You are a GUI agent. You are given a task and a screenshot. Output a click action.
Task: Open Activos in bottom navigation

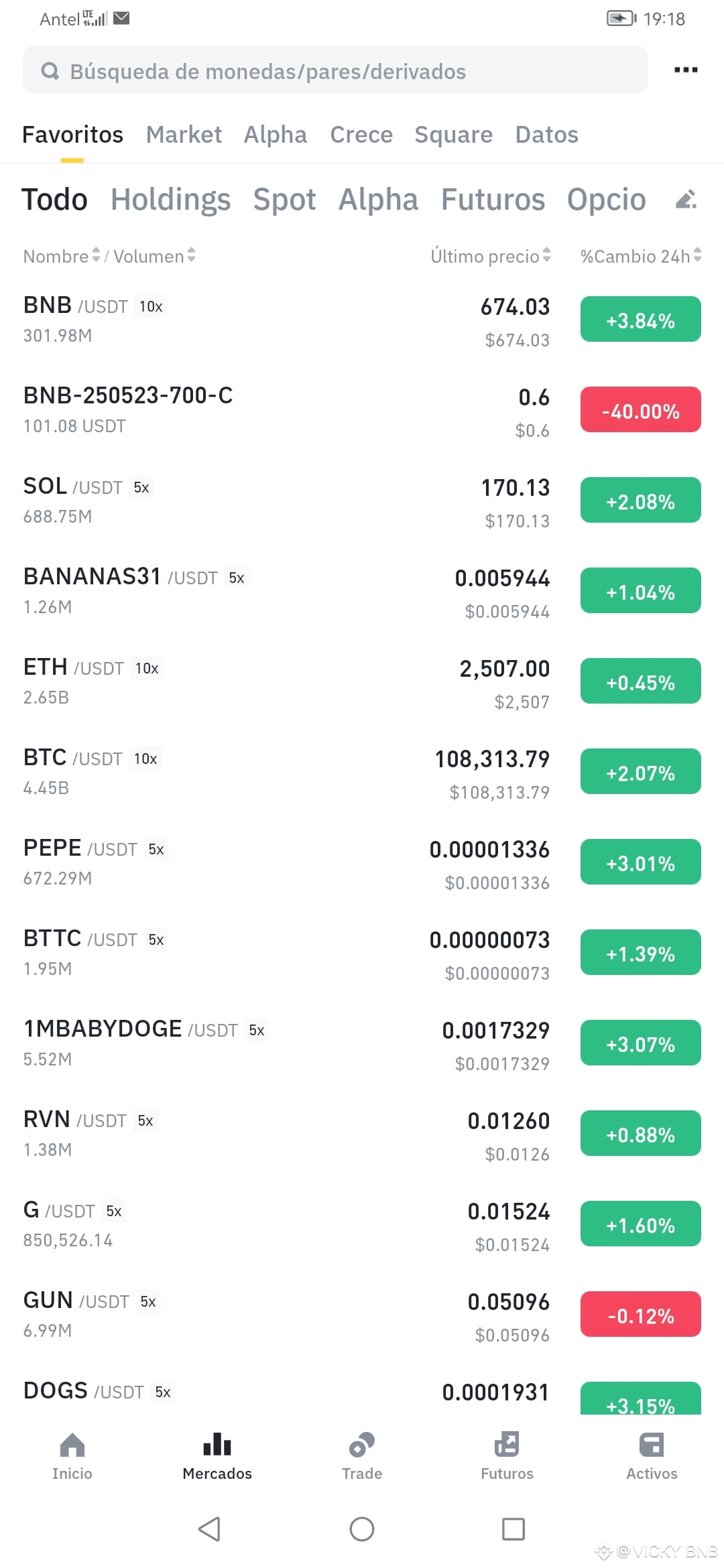652,1455
